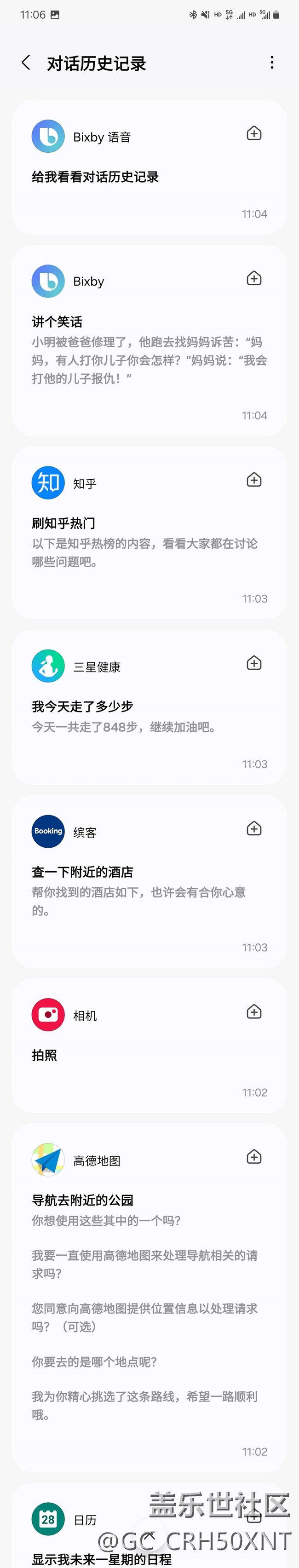Tap the plus icon on 三星健康 card
This screenshot has width=299, height=1568.
254,663
